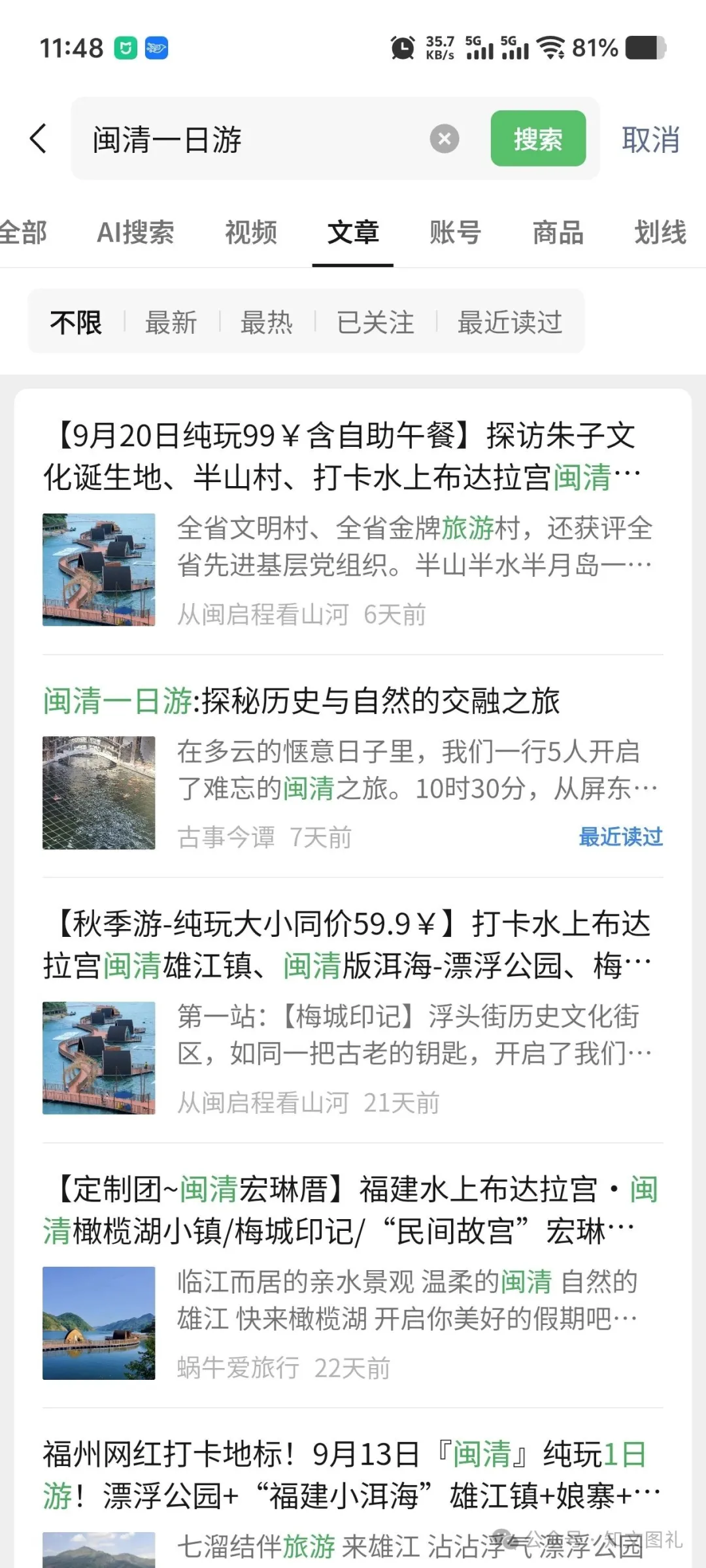Viewport: 706px width, 1568px height.
Task: Tap the green 搜索 button
Action: (x=537, y=139)
